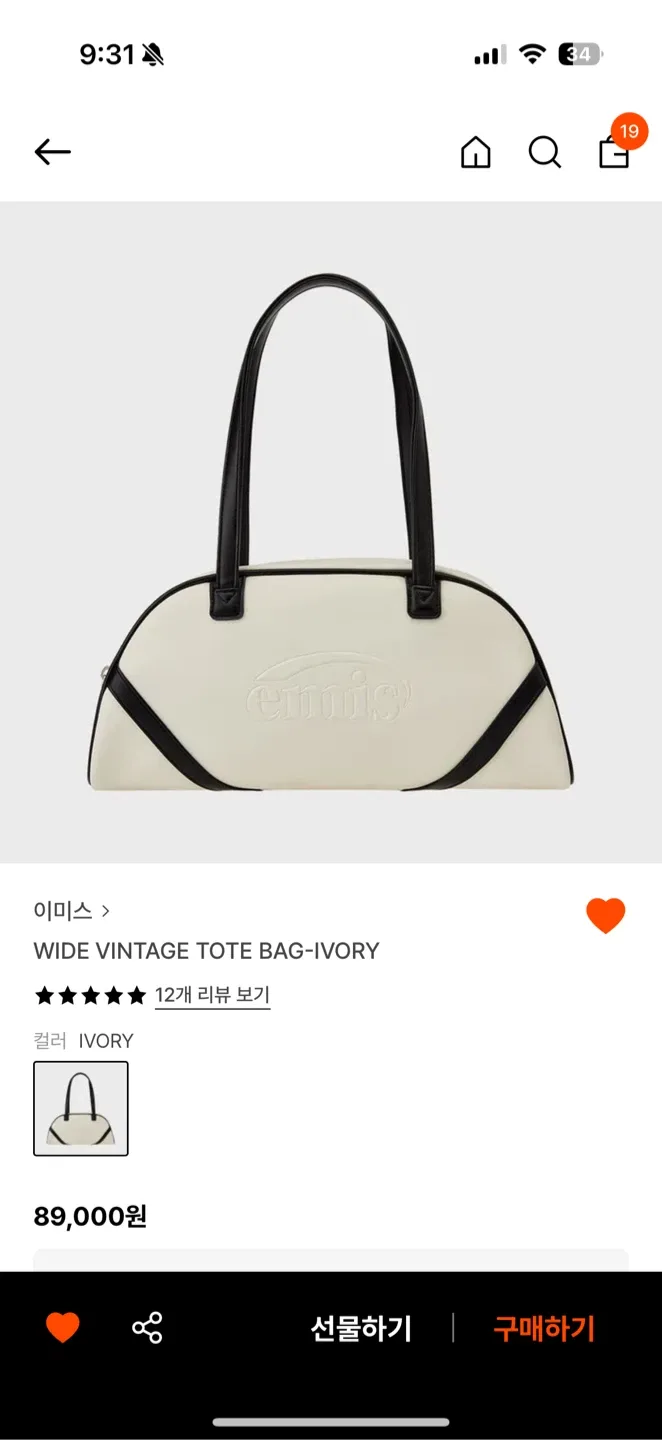
Task: View the 12개 리뷰 보기 reviews link
Action: click(x=212, y=995)
